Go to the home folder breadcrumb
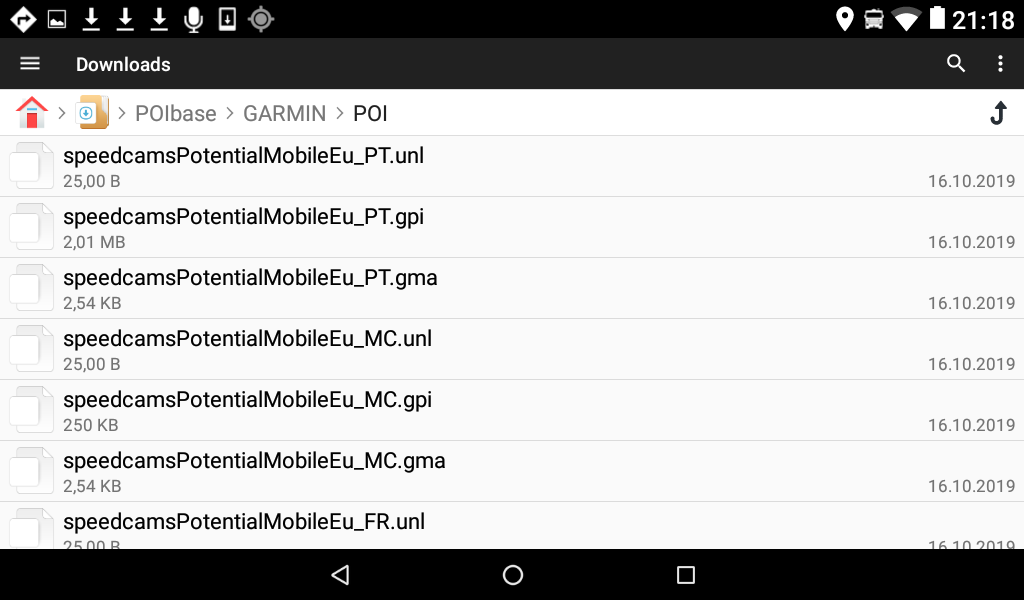Screen dimensions: 1024x600 [x=32, y=113]
